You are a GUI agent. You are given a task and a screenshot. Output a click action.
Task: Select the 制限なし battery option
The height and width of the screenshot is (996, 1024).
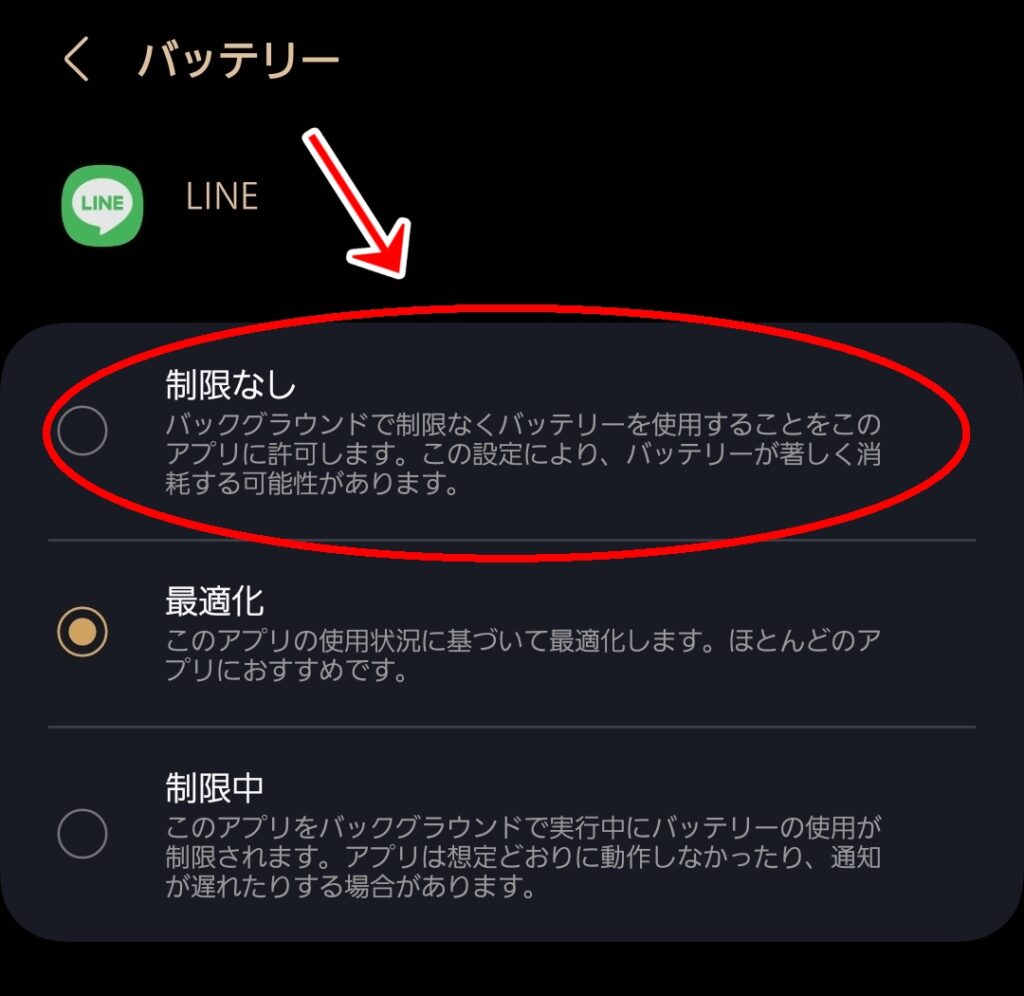click(82, 432)
